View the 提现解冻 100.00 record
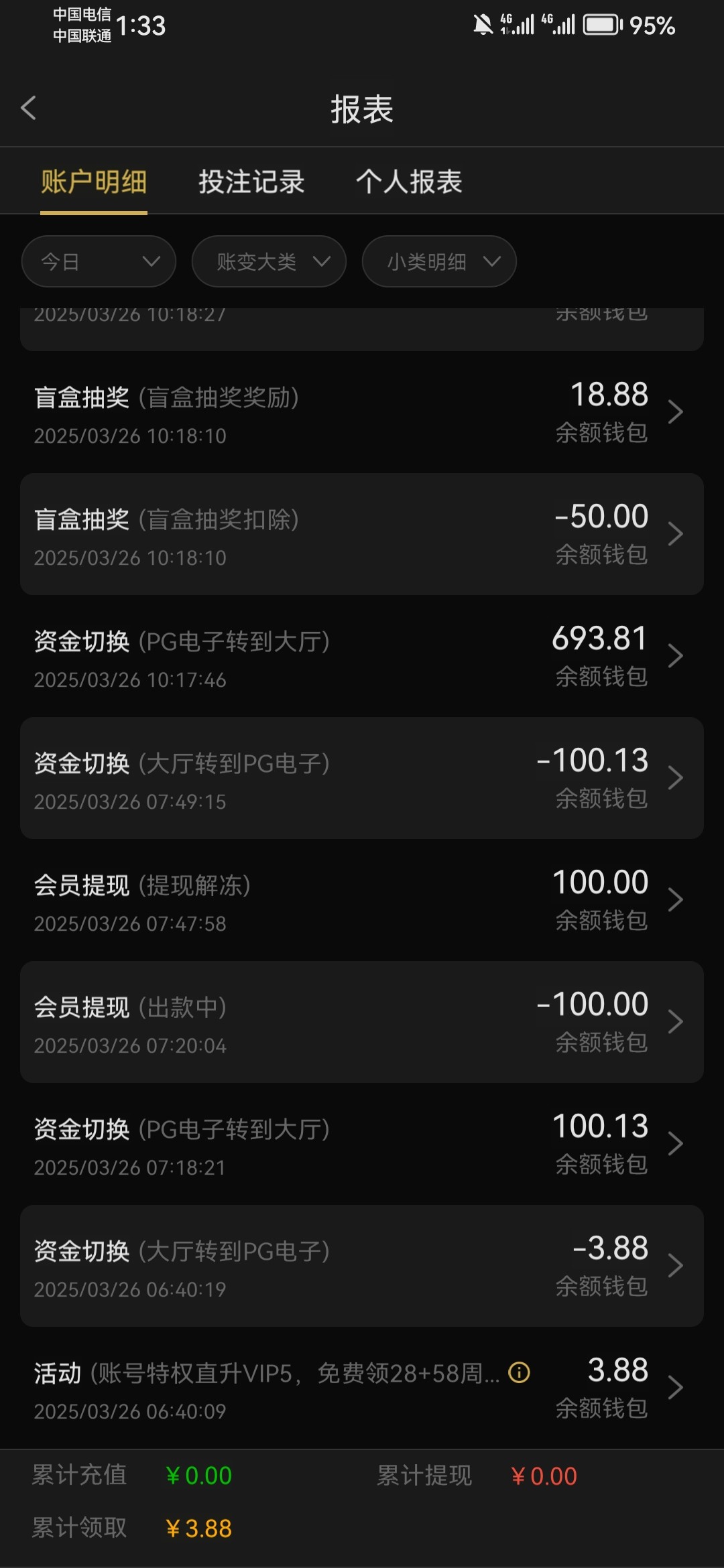724x1568 pixels. (362, 901)
